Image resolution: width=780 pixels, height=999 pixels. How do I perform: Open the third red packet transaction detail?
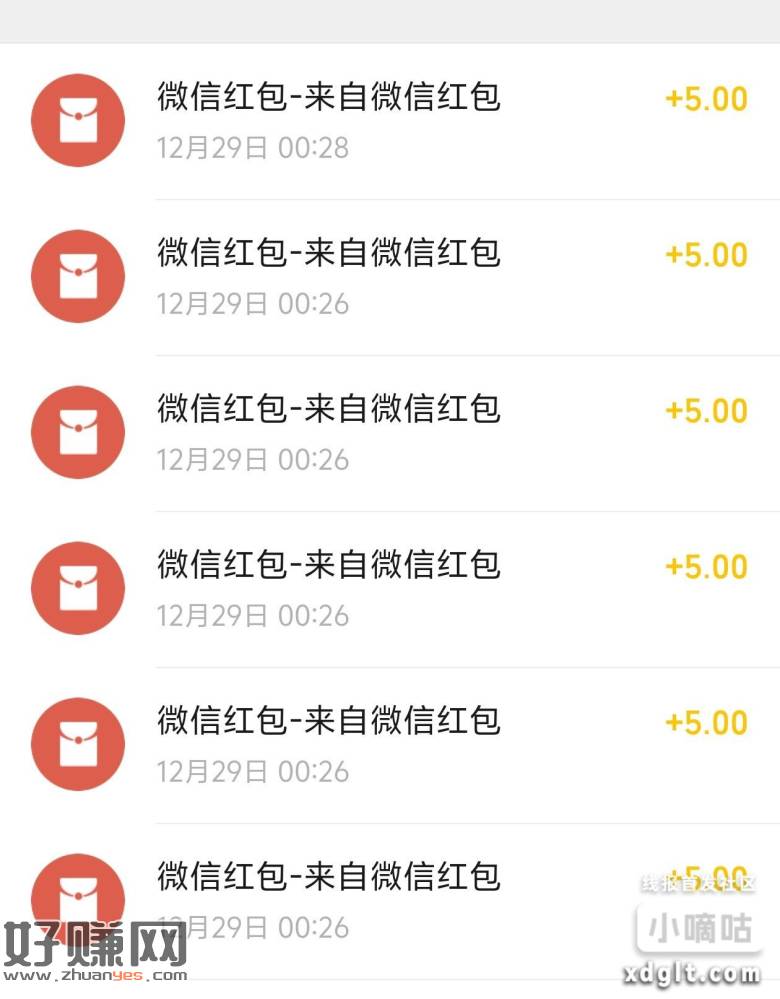point(390,431)
